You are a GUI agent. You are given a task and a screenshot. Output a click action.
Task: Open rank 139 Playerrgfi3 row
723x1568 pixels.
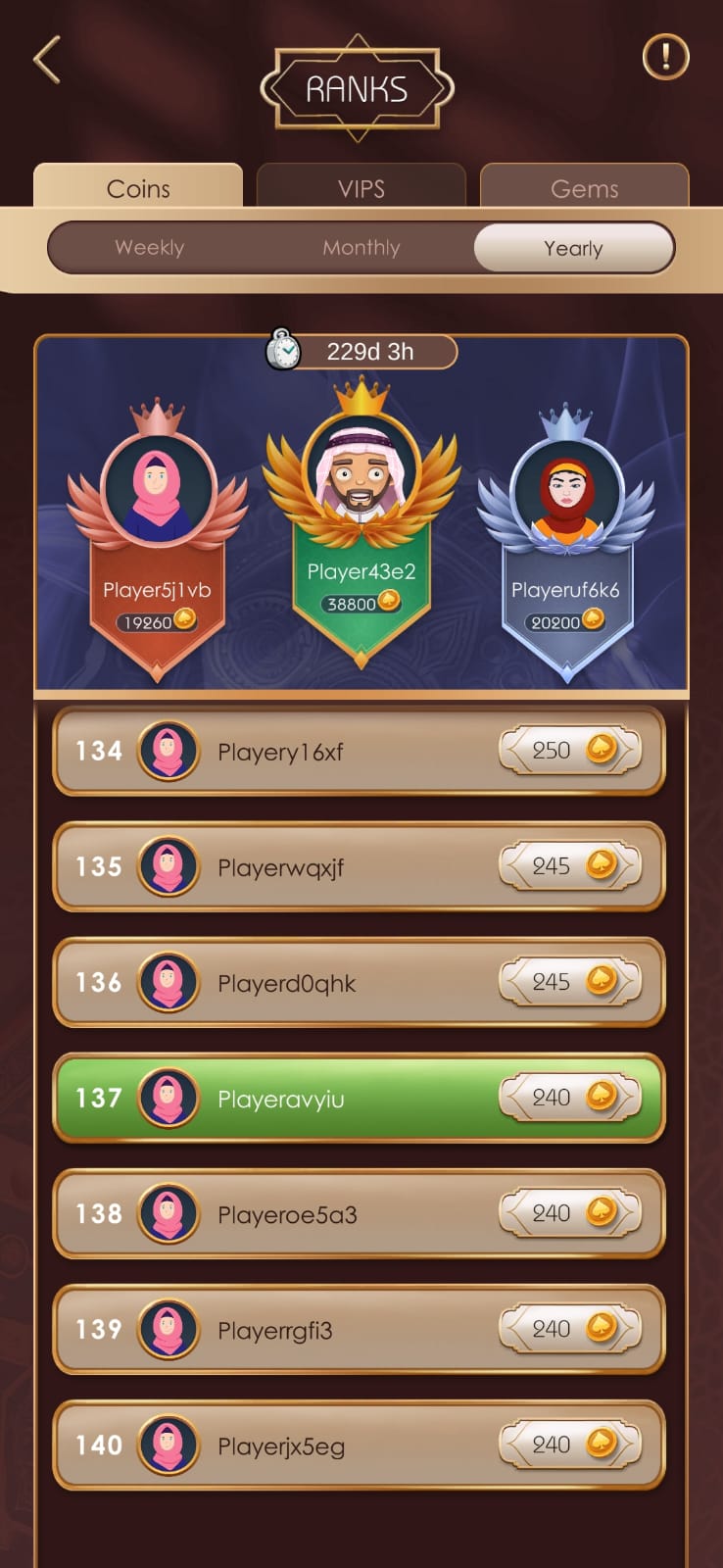[359, 1329]
